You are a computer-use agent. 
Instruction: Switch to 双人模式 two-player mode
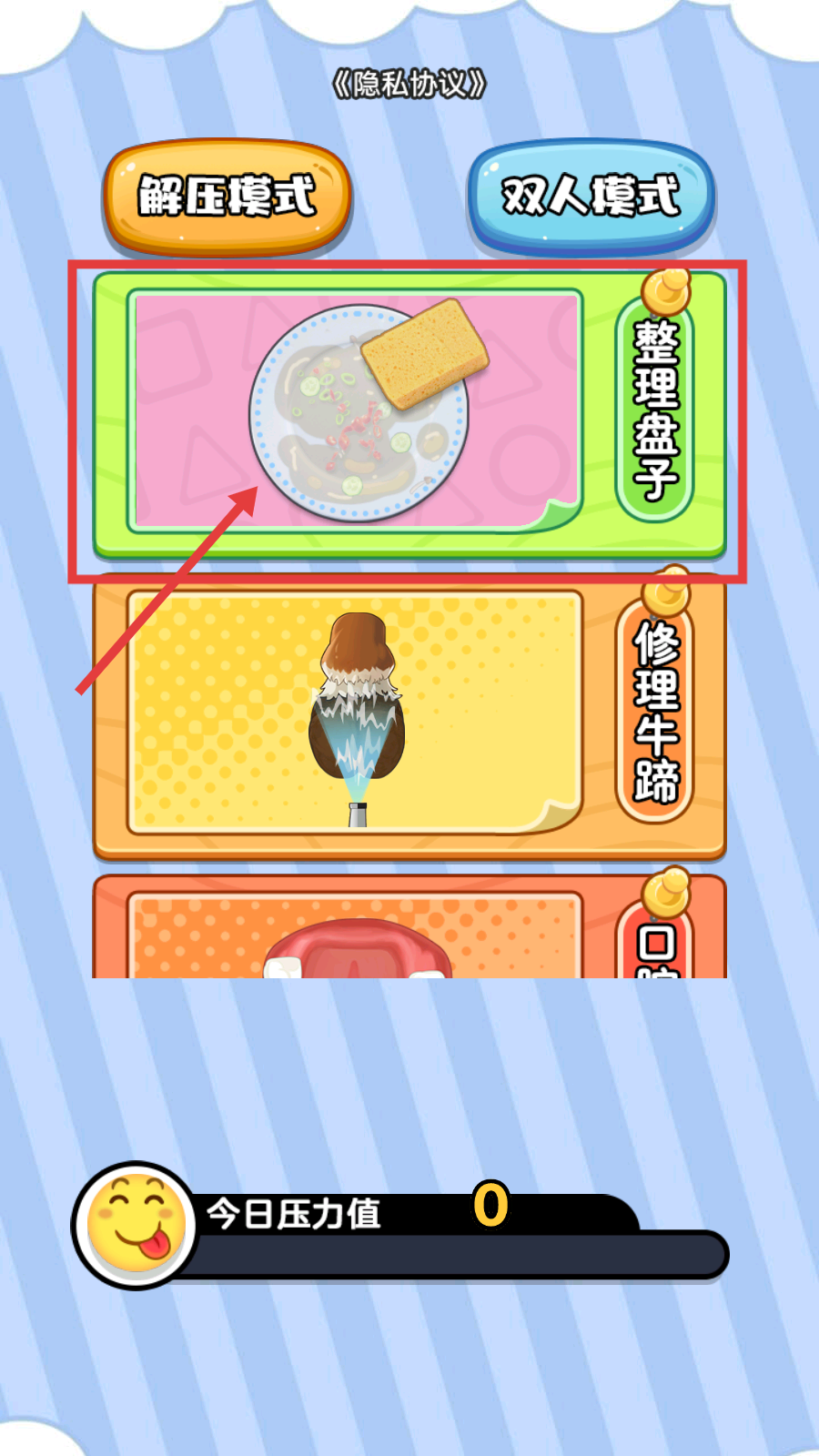[591, 196]
